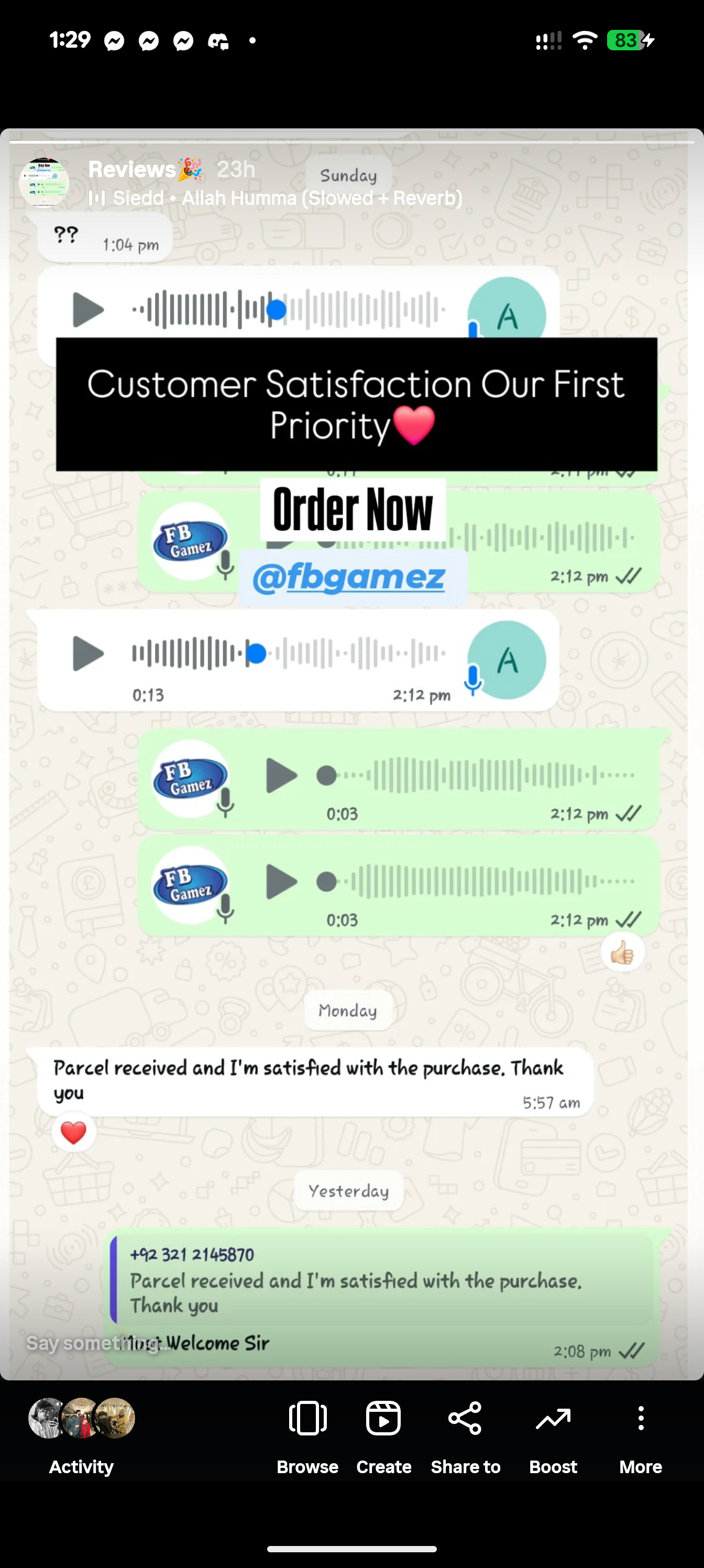Tap the Browse button
The height and width of the screenshot is (1568, 704).
point(307,1435)
